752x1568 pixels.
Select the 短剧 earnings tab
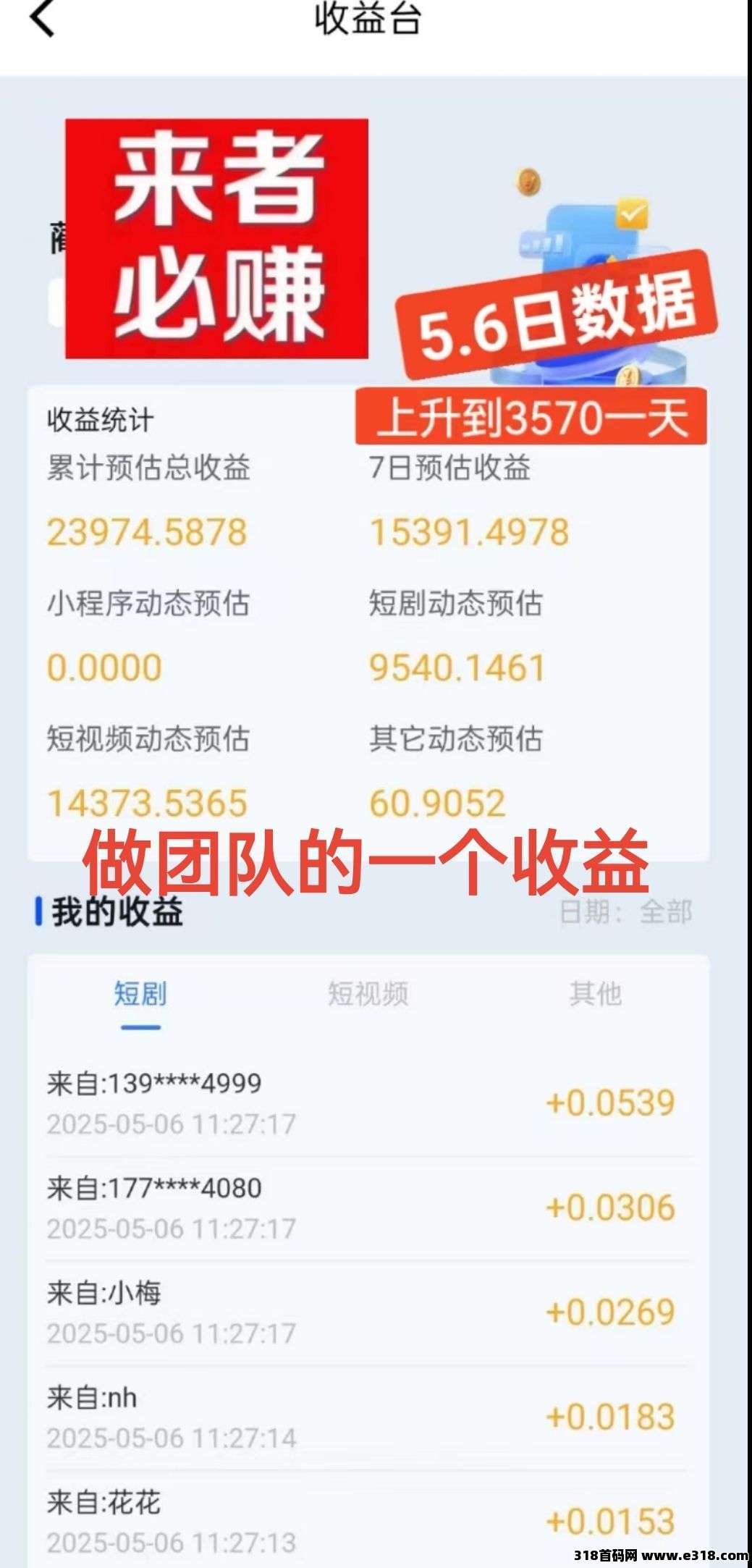click(x=140, y=994)
